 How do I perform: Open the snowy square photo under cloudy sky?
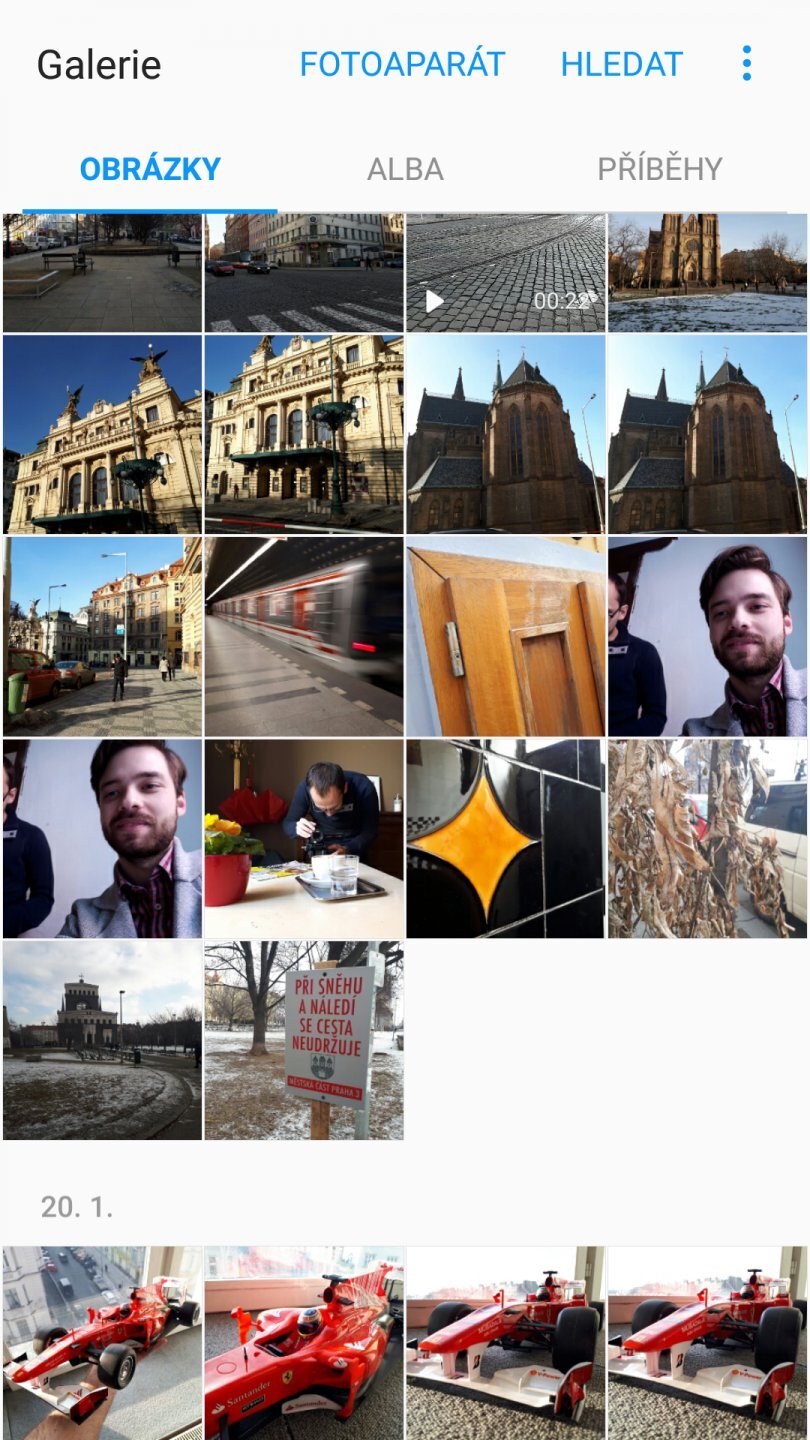[x=102, y=1040]
